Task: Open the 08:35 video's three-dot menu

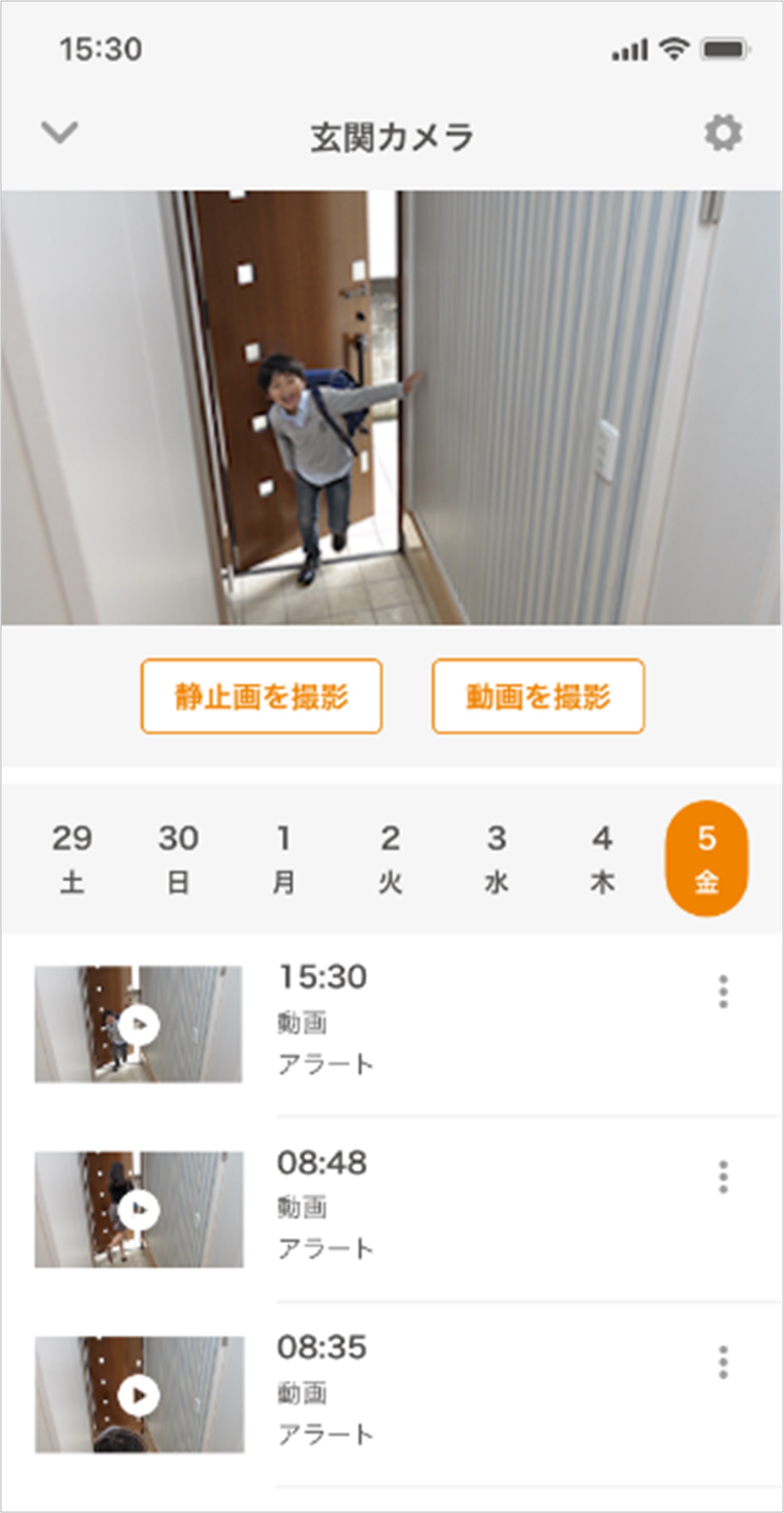Action: pos(723,1362)
